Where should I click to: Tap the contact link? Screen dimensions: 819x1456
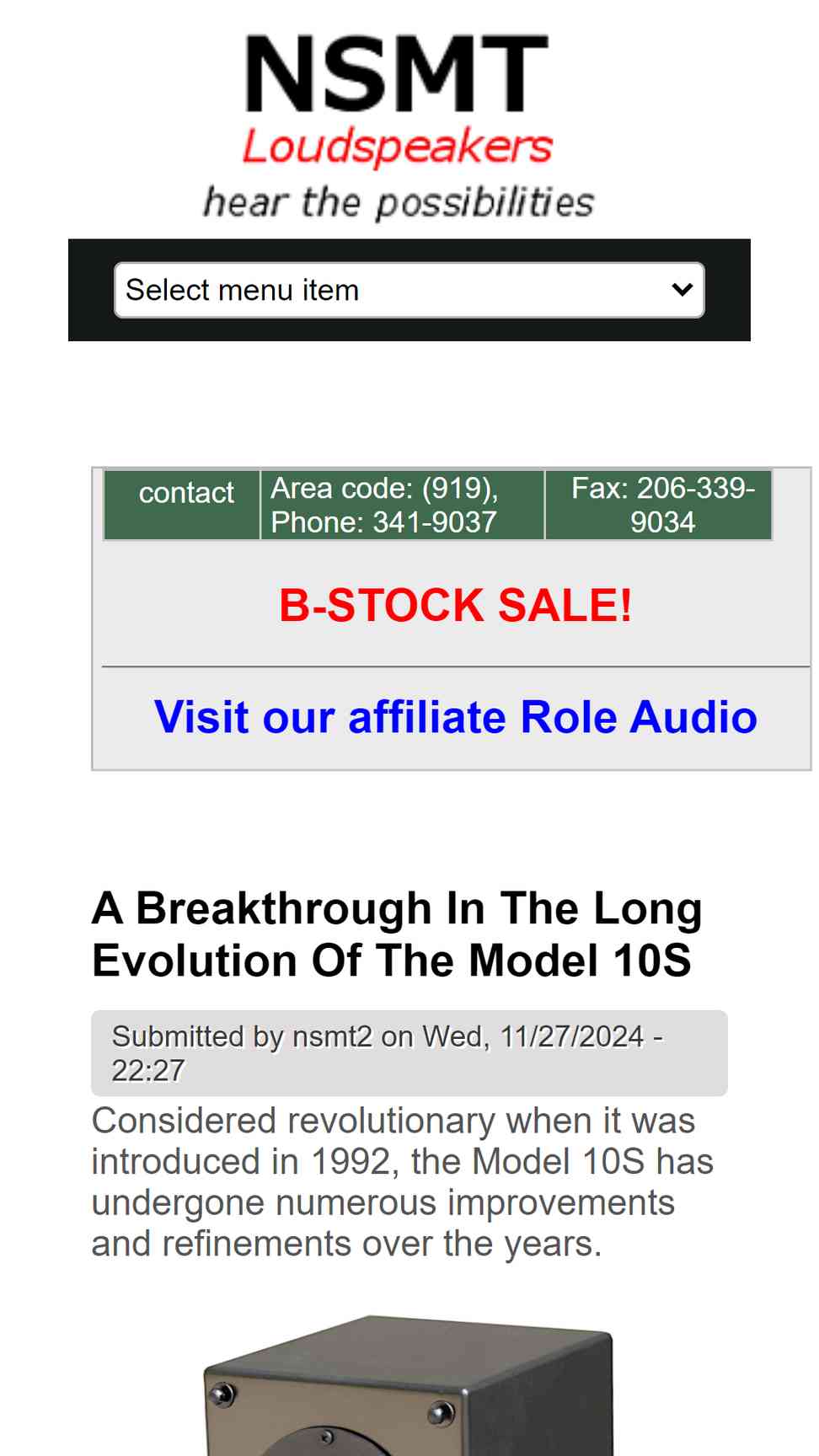(186, 492)
